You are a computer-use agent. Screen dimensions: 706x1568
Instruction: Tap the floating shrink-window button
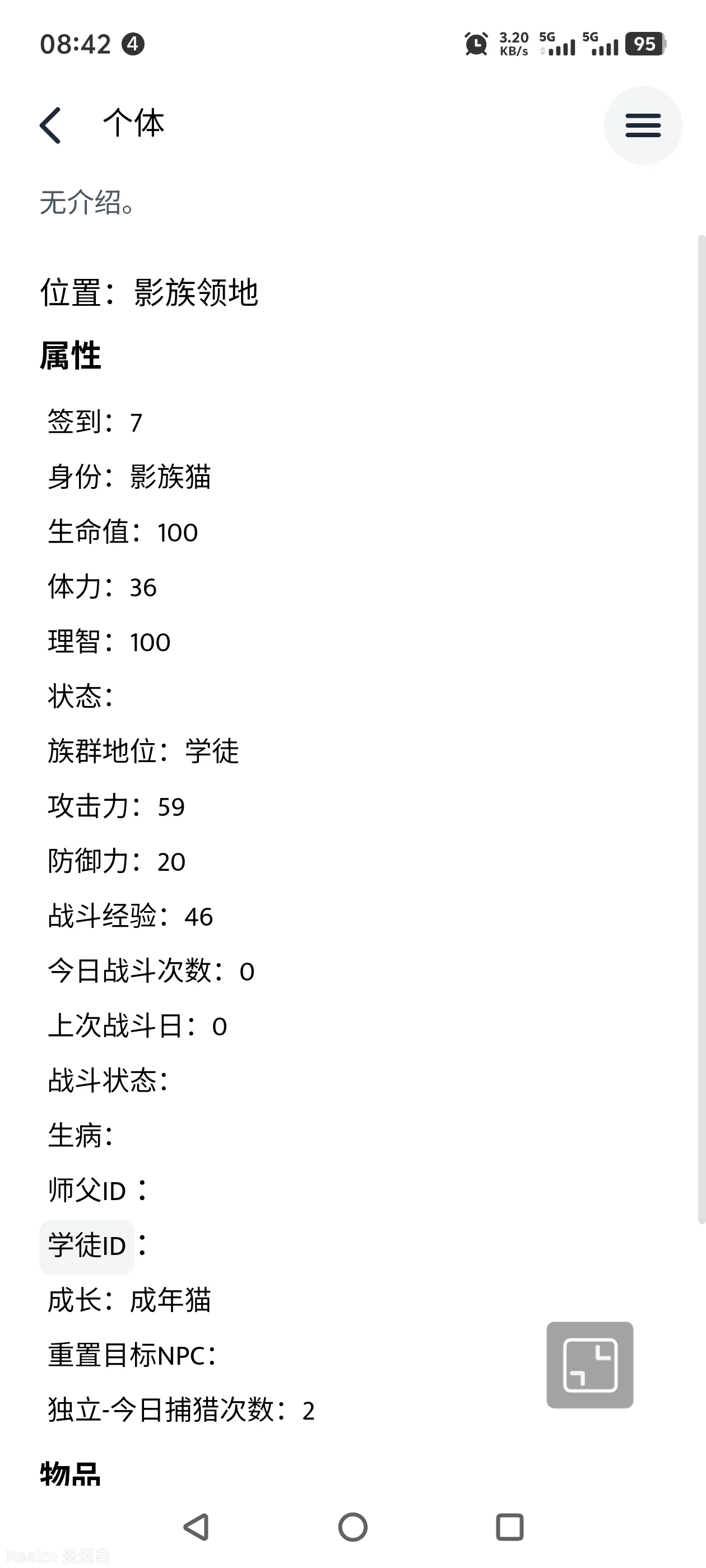[589, 1365]
